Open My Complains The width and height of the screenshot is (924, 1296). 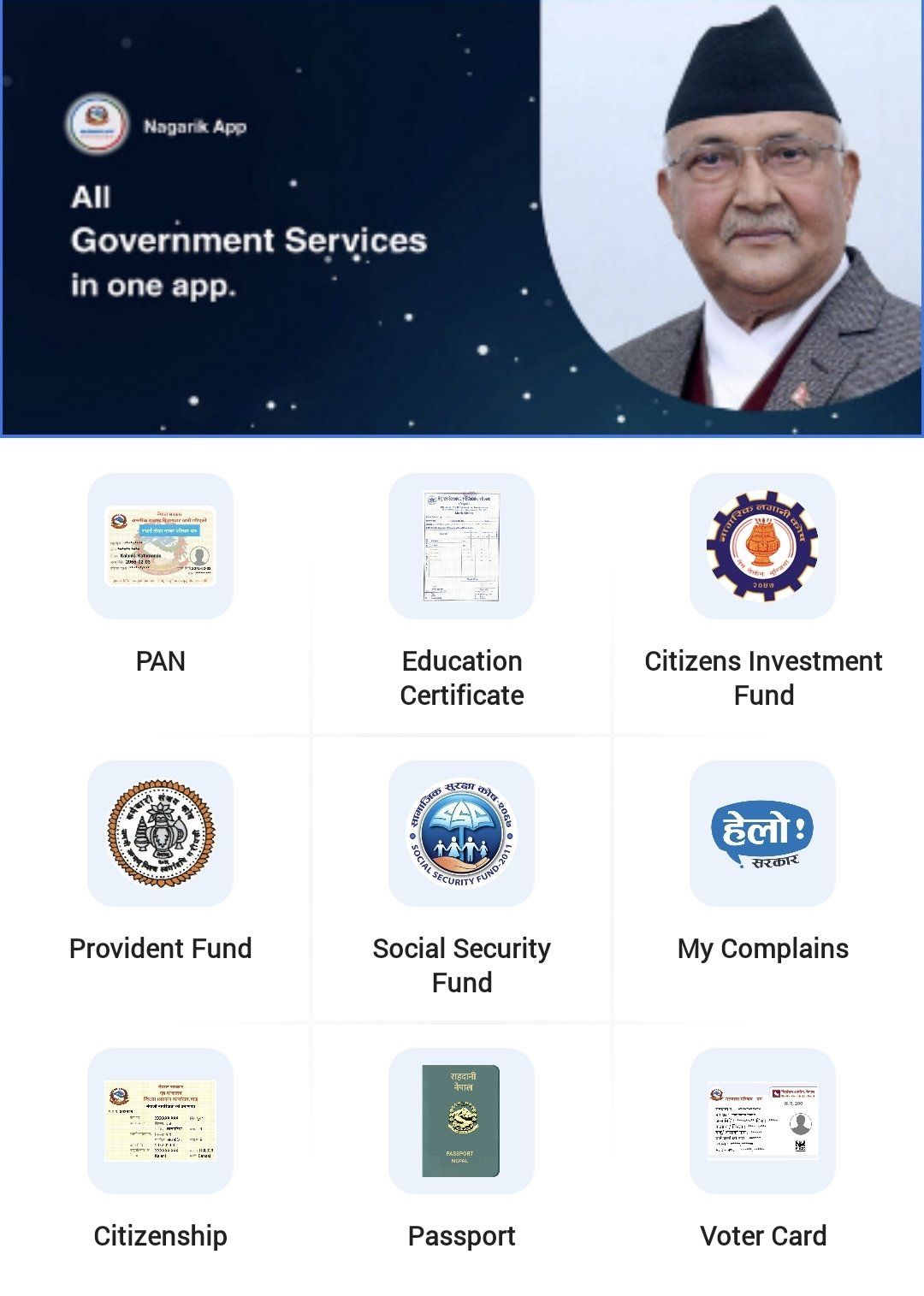pos(762,834)
